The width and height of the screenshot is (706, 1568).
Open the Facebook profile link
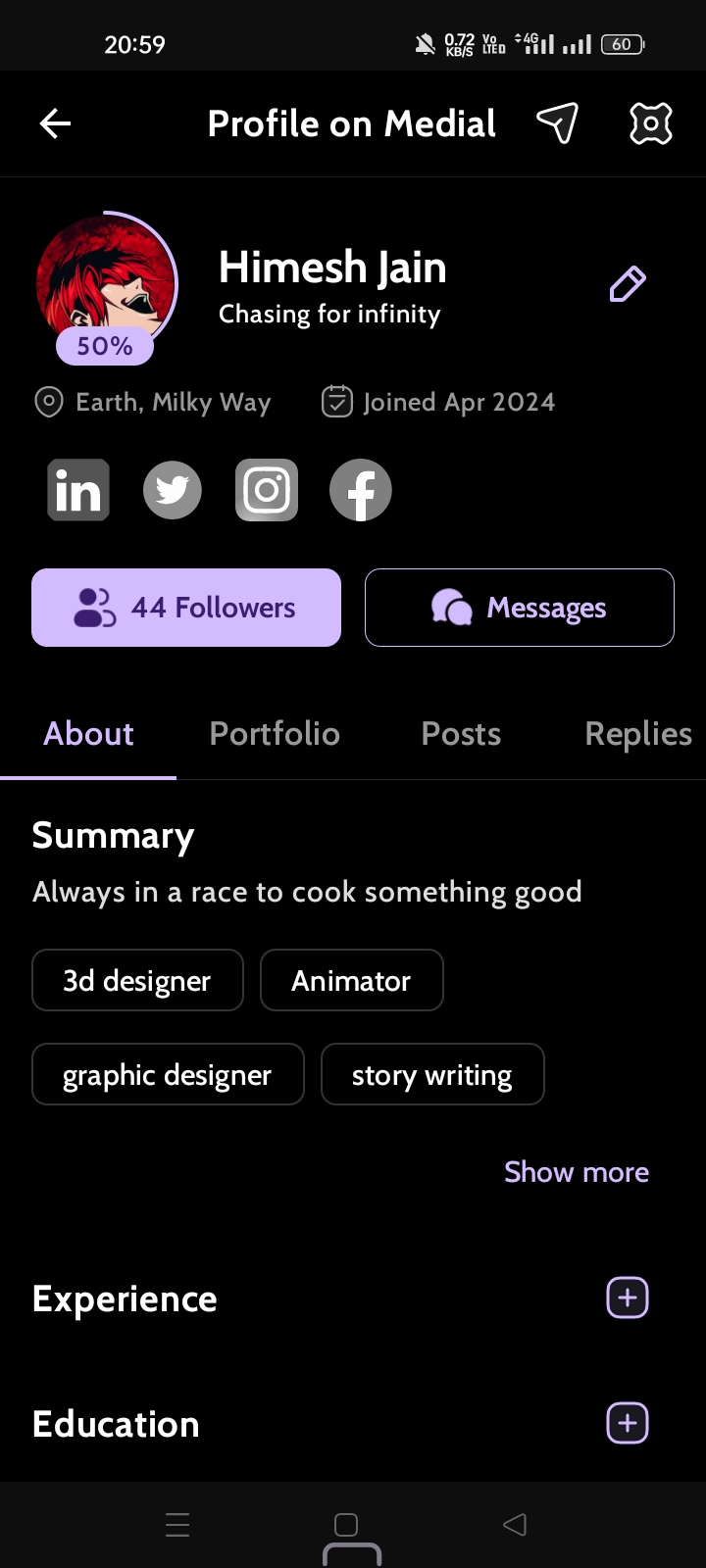click(x=360, y=490)
